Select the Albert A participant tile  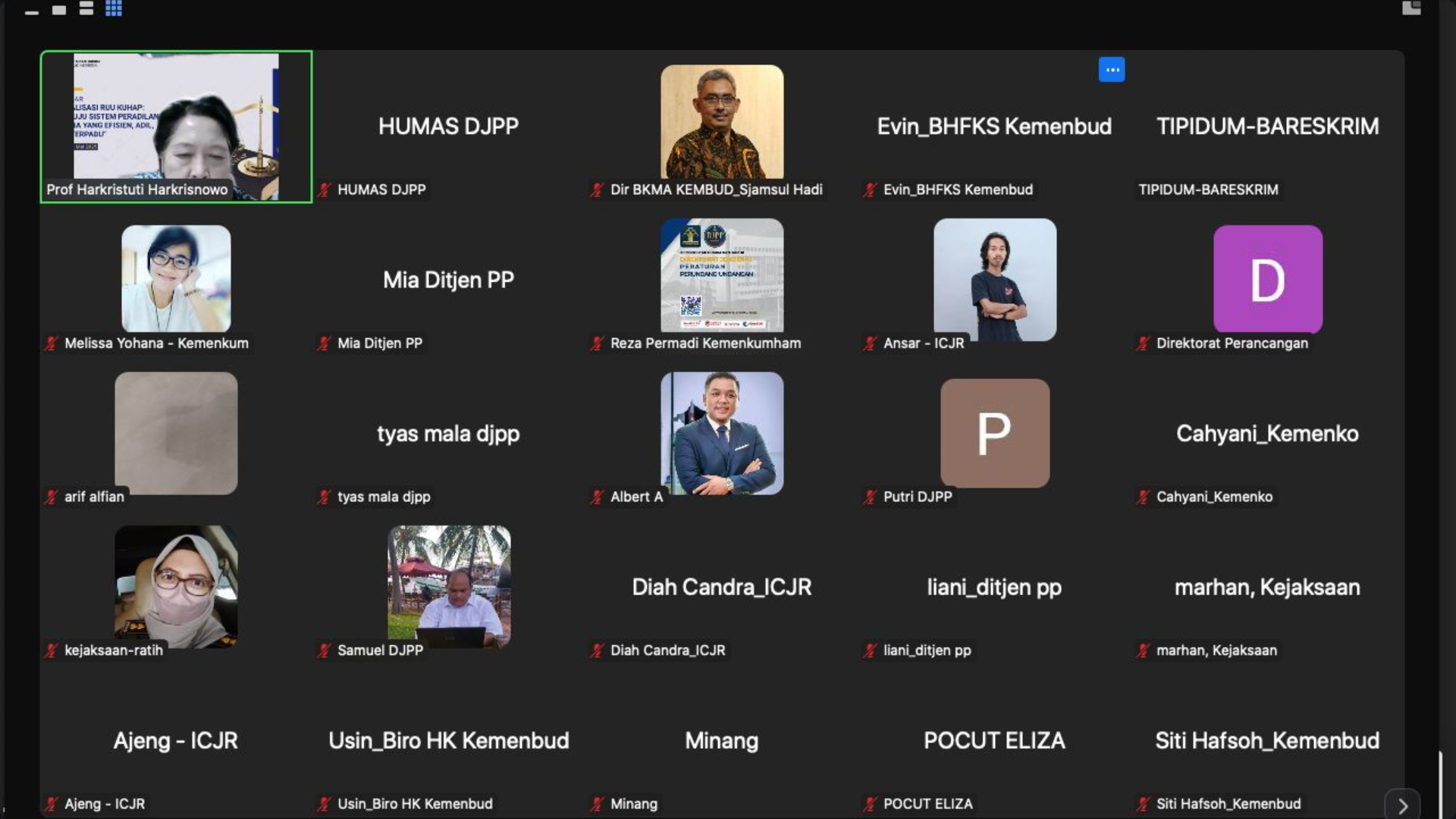point(721,433)
